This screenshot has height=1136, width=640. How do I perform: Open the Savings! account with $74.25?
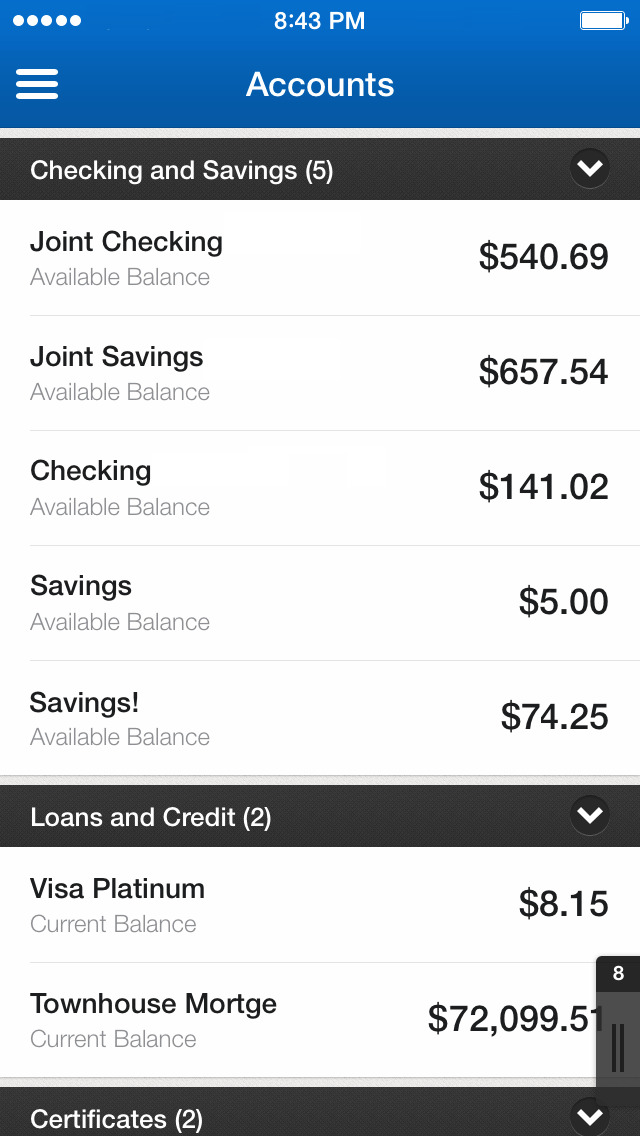click(x=319, y=718)
